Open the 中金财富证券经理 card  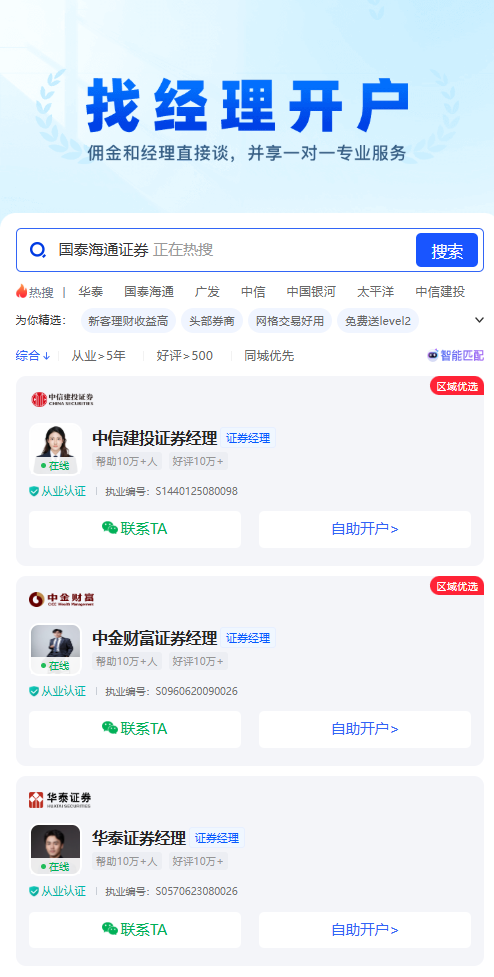250,671
